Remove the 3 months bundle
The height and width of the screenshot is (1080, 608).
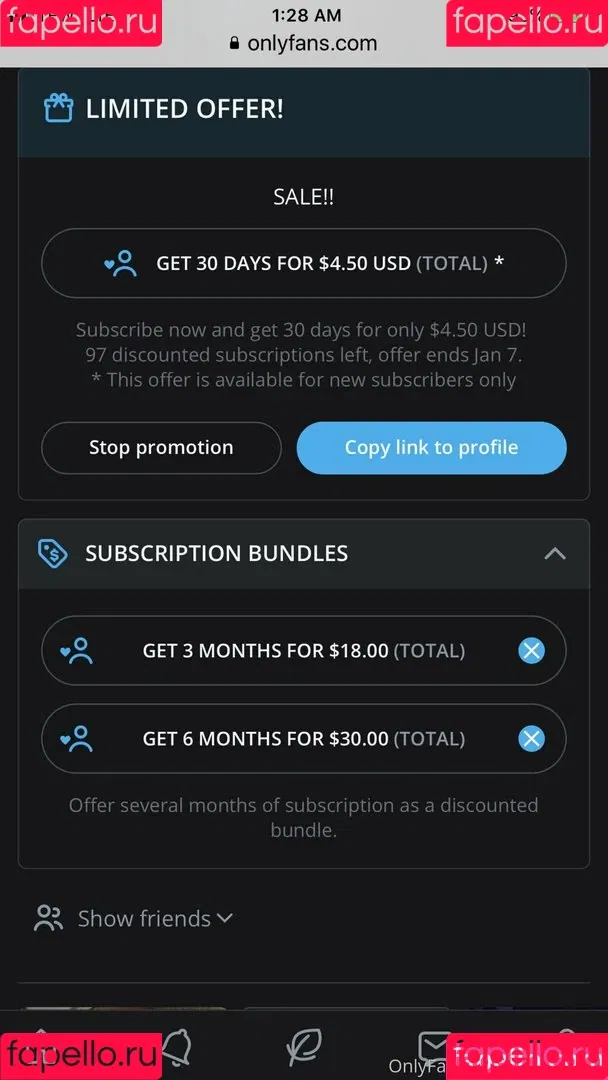click(x=531, y=651)
